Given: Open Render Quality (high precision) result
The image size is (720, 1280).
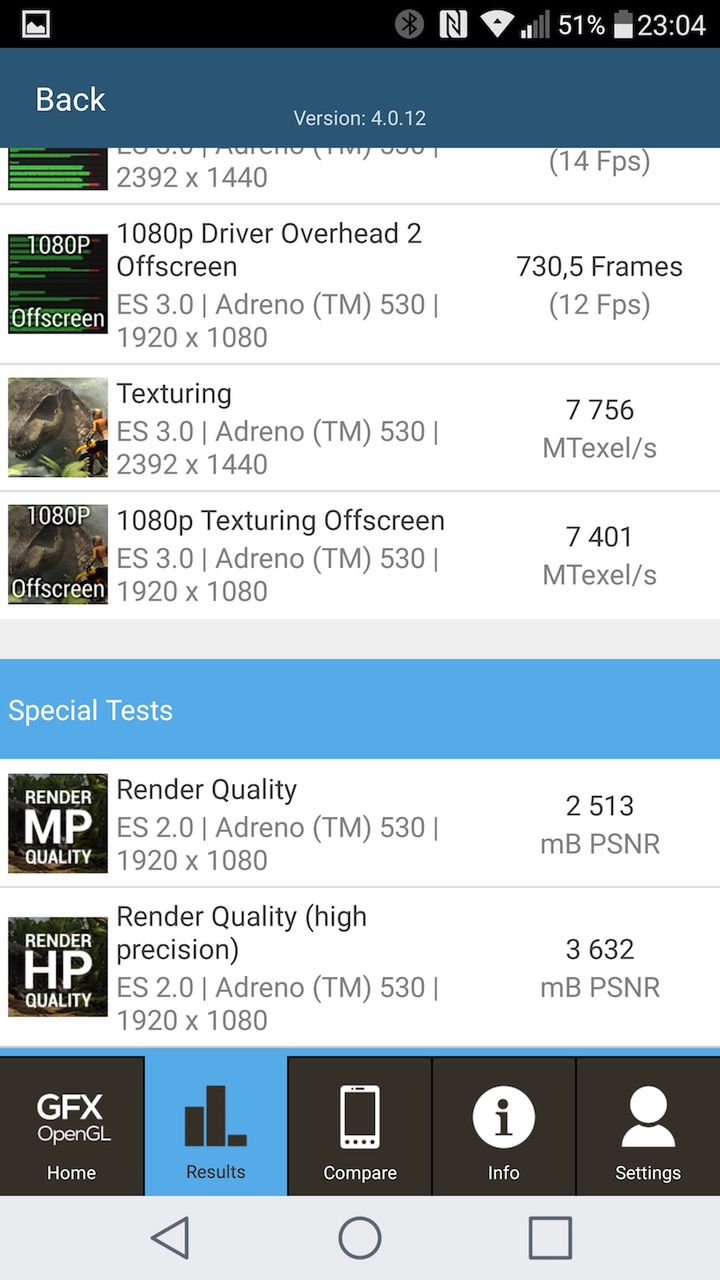Looking at the screenshot, I should 360,967.
